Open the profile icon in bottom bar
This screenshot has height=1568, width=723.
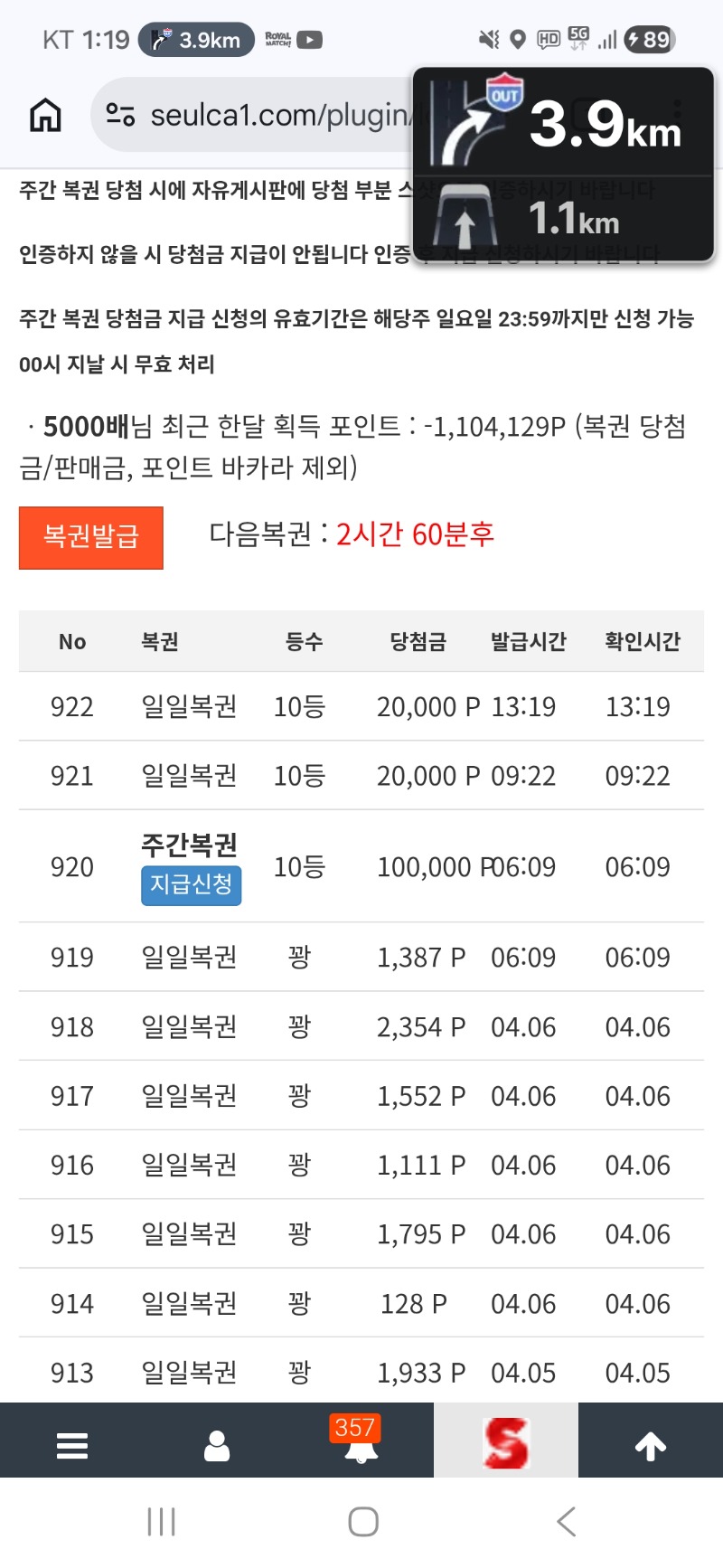coord(217,1445)
